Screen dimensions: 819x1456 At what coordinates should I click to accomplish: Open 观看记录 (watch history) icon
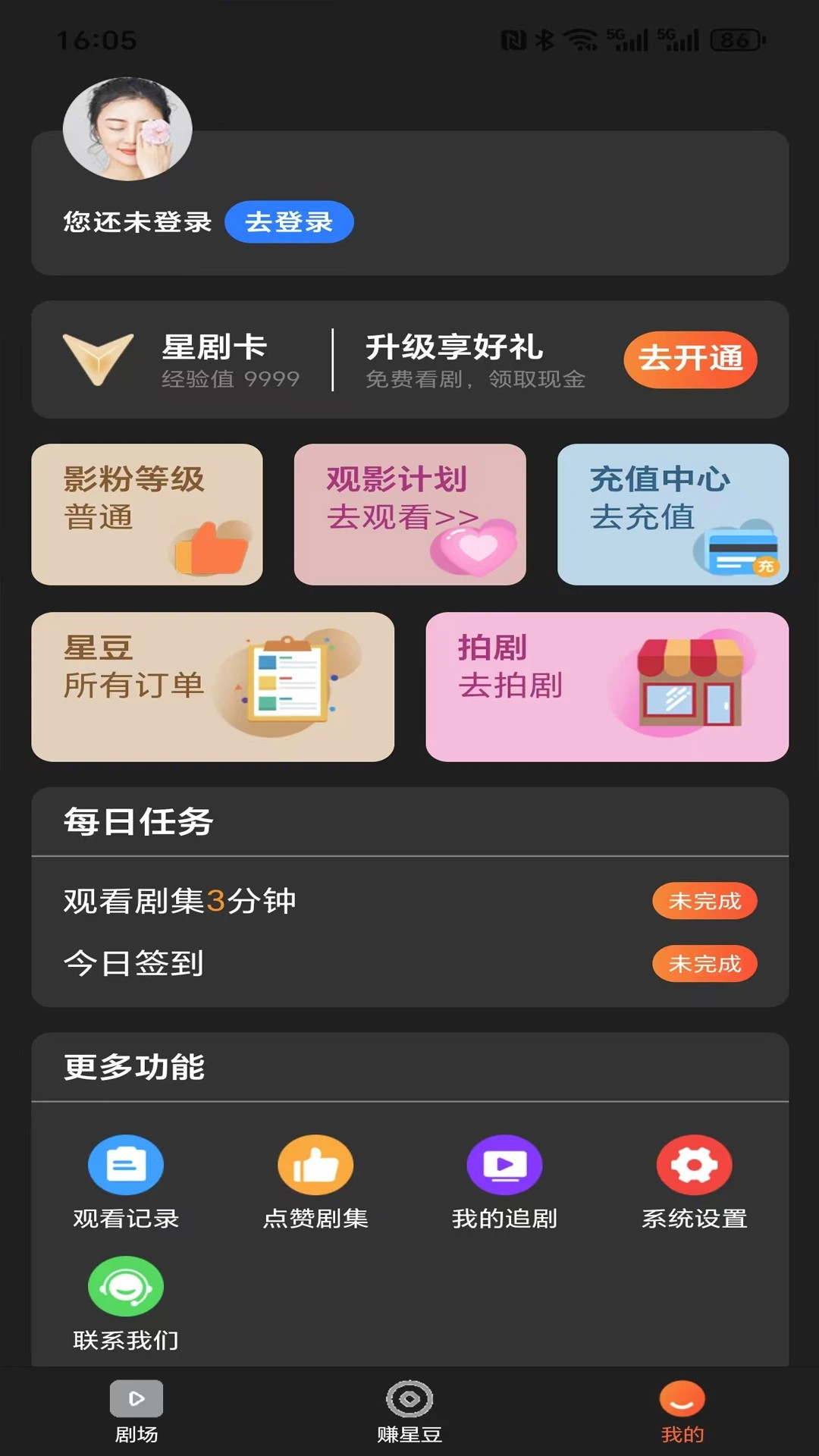pyautogui.click(x=126, y=1166)
